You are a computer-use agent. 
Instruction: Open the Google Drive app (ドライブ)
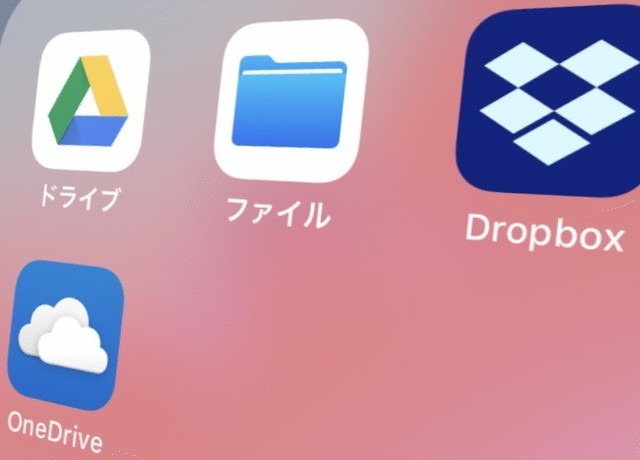(91, 101)
